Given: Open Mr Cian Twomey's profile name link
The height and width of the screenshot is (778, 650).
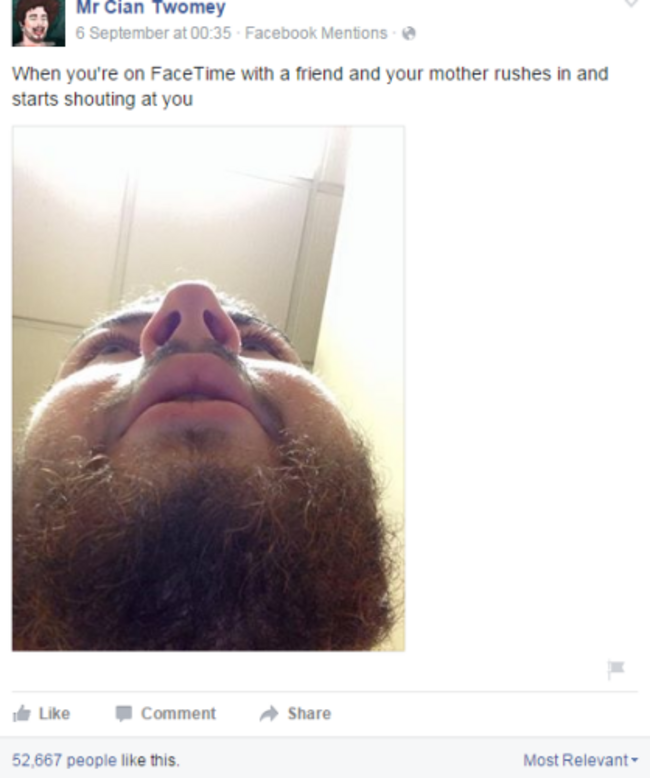Looking at the screenshot, I should click(150, 9).
